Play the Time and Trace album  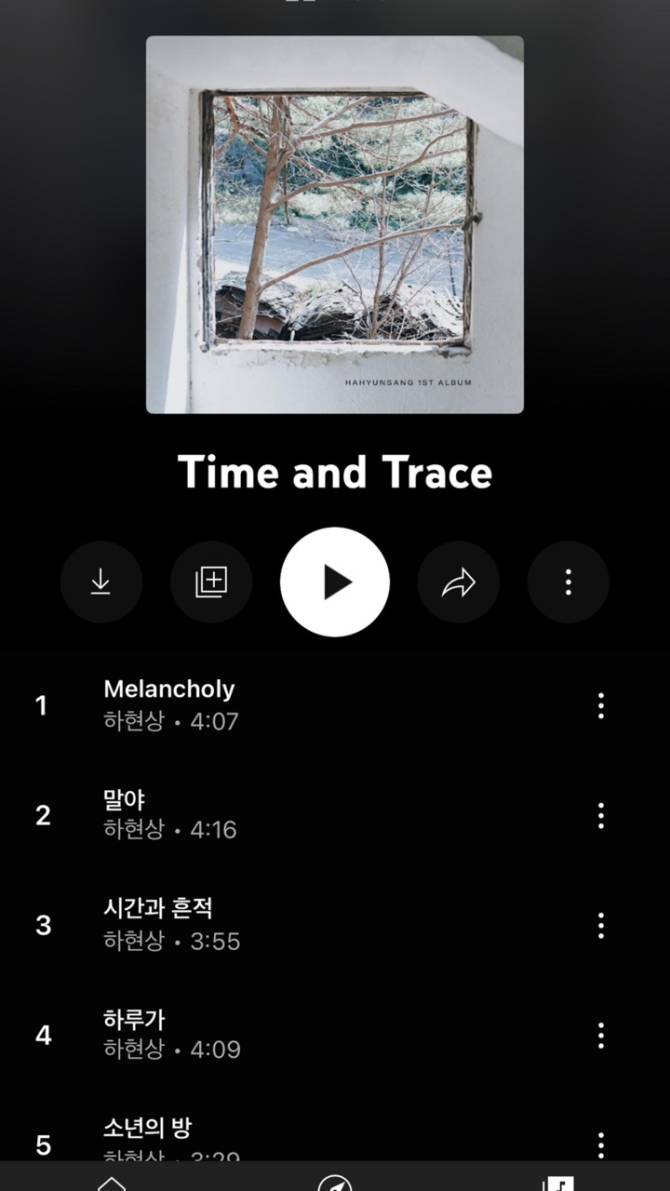click(335, 582)
